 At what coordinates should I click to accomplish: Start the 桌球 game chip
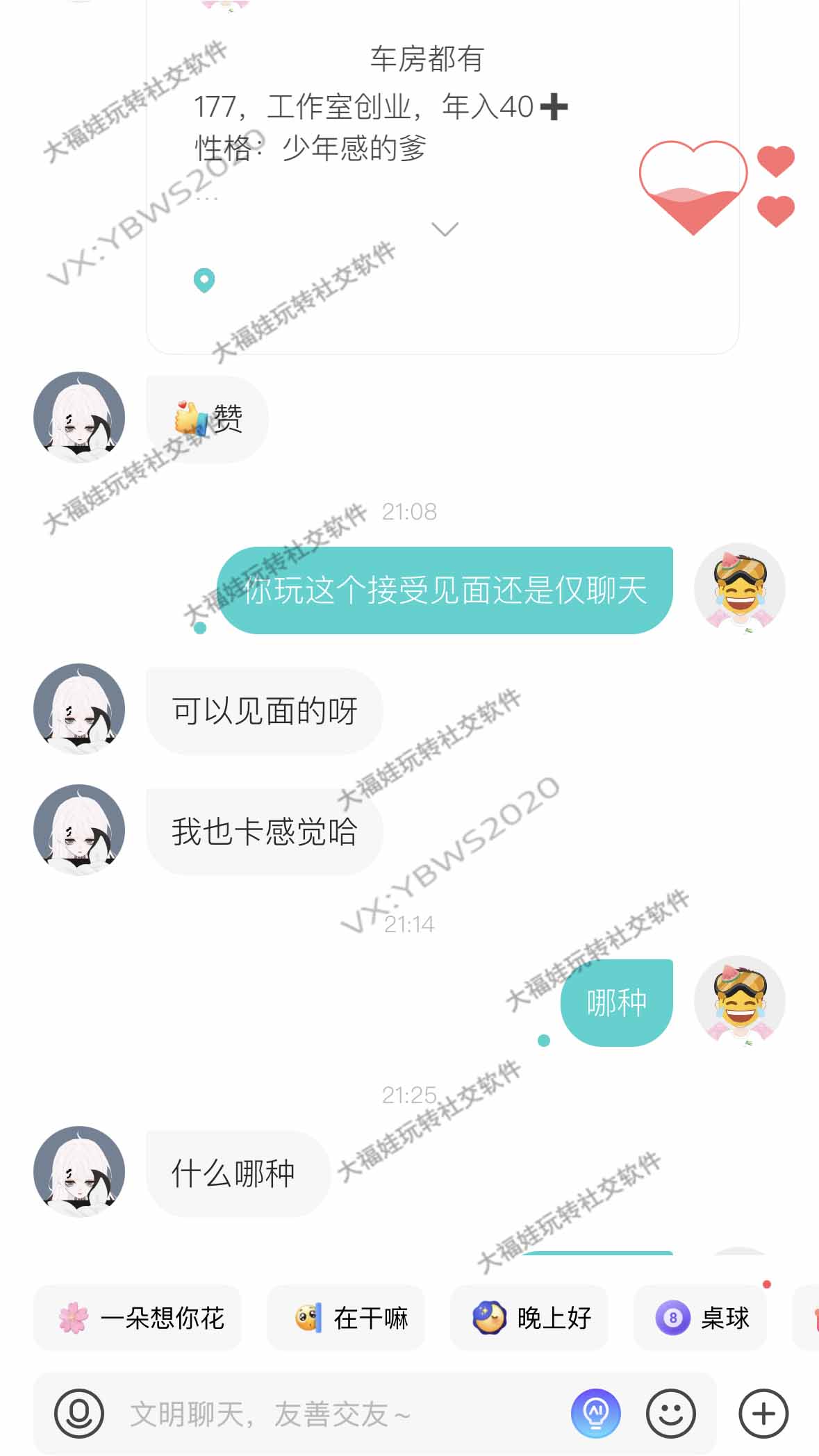pos(700,1318)
